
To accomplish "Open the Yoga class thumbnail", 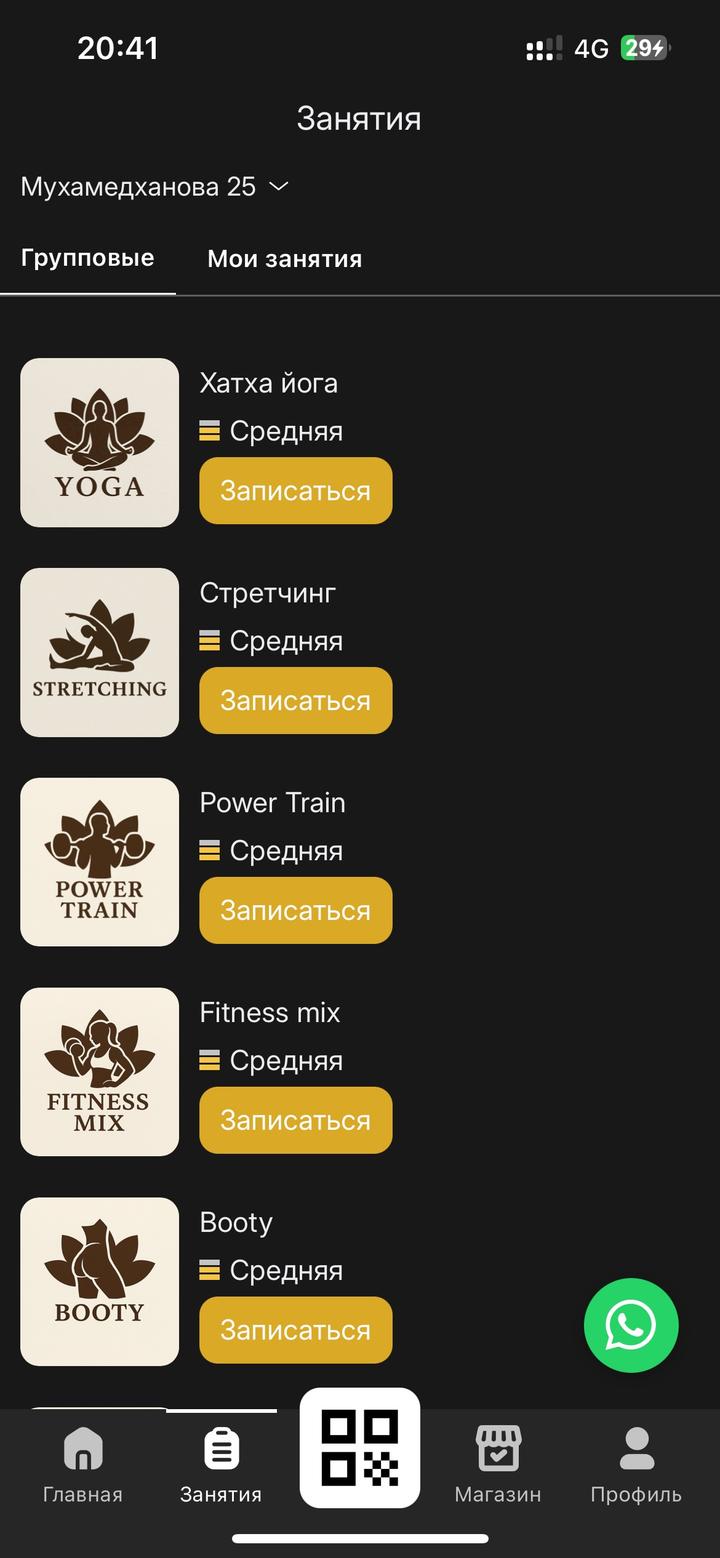I will click(x=100, y=443).
